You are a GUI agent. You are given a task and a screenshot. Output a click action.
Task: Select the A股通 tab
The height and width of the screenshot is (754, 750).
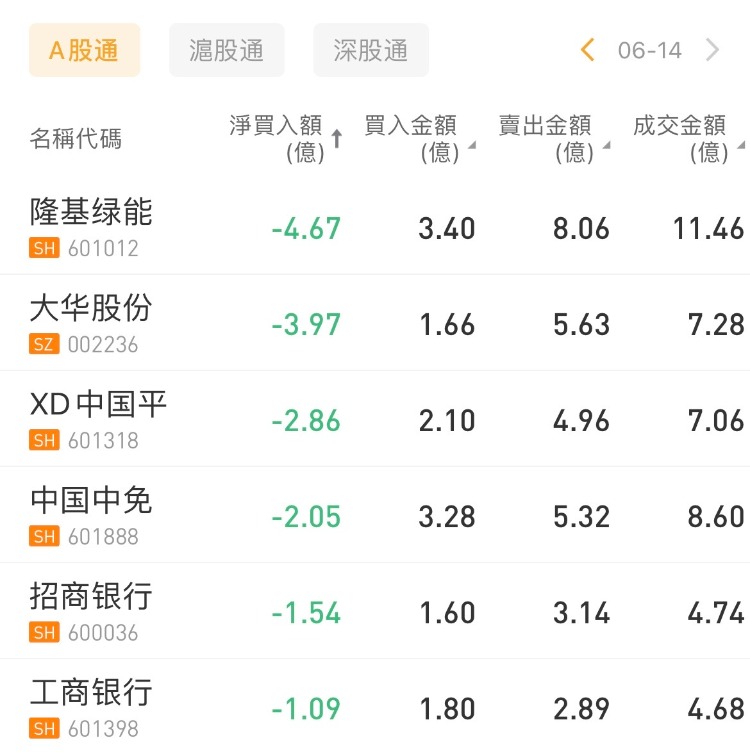pos(84,51)
